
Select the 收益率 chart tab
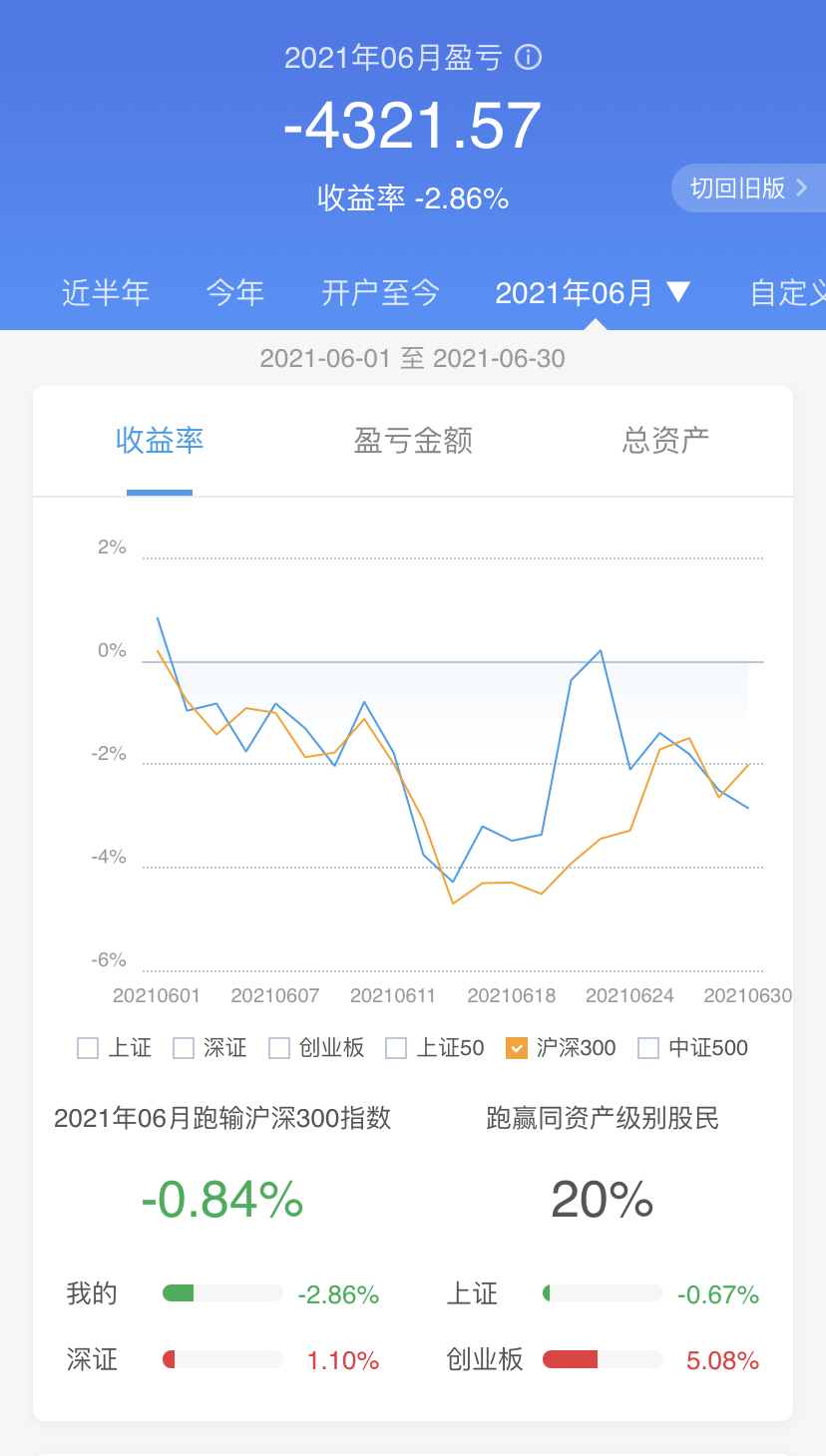coord(160,440)
